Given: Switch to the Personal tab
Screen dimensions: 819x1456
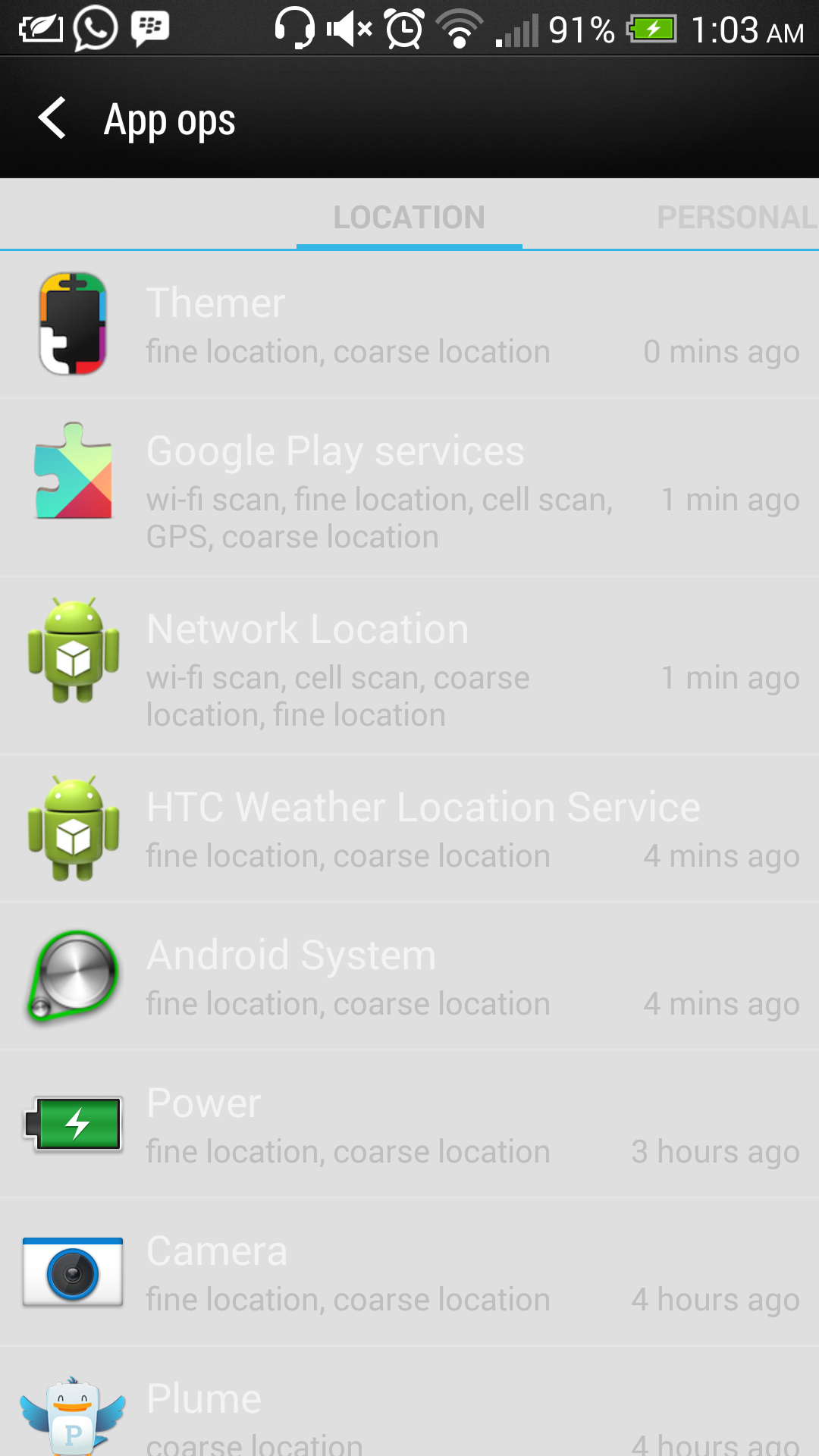Looking at the screenshot, I should [x=737, y=217].
